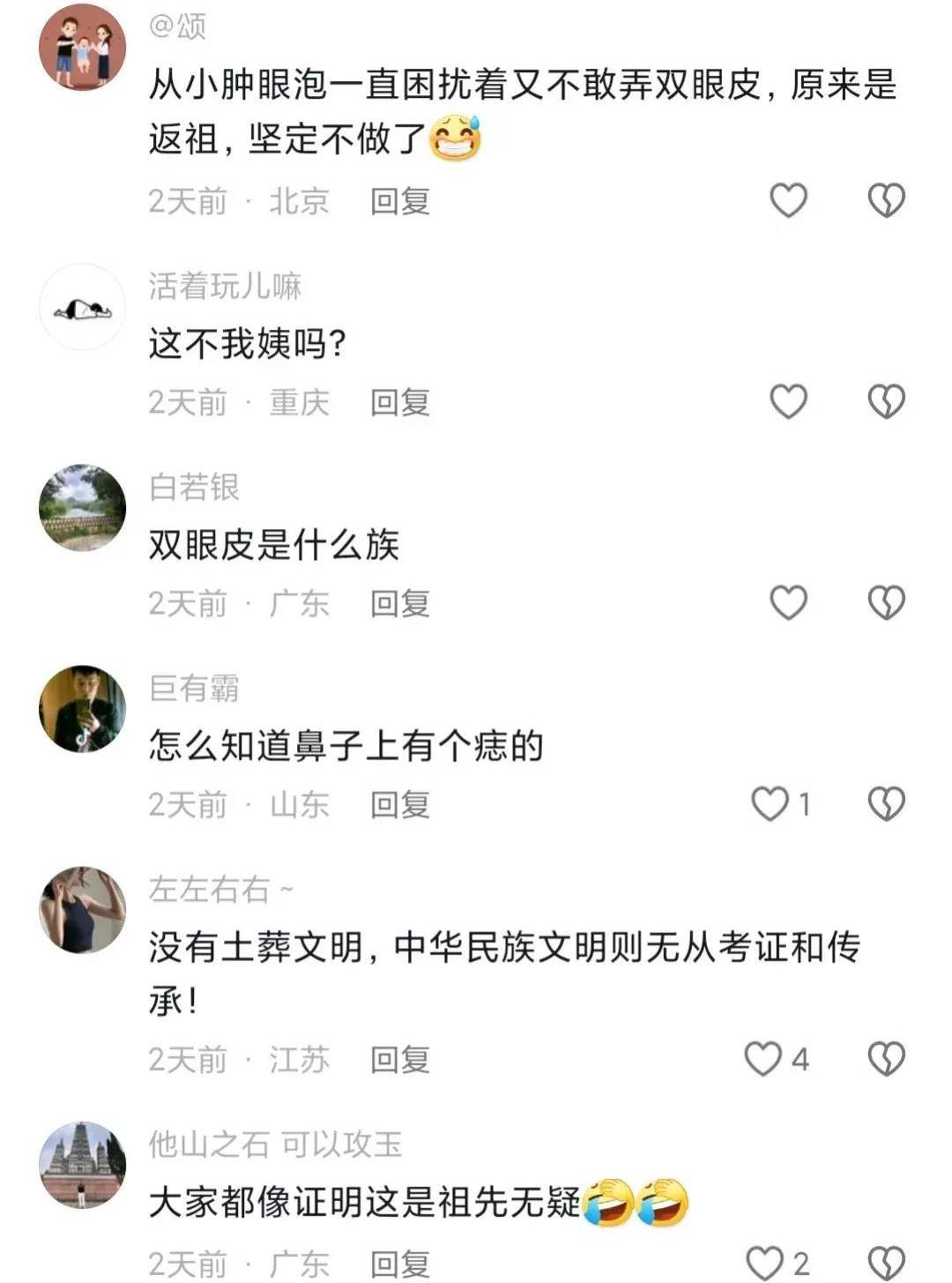952x1283 pixels.
Task: Dislike the comment by @颂
Action: (x=886, y=200)
